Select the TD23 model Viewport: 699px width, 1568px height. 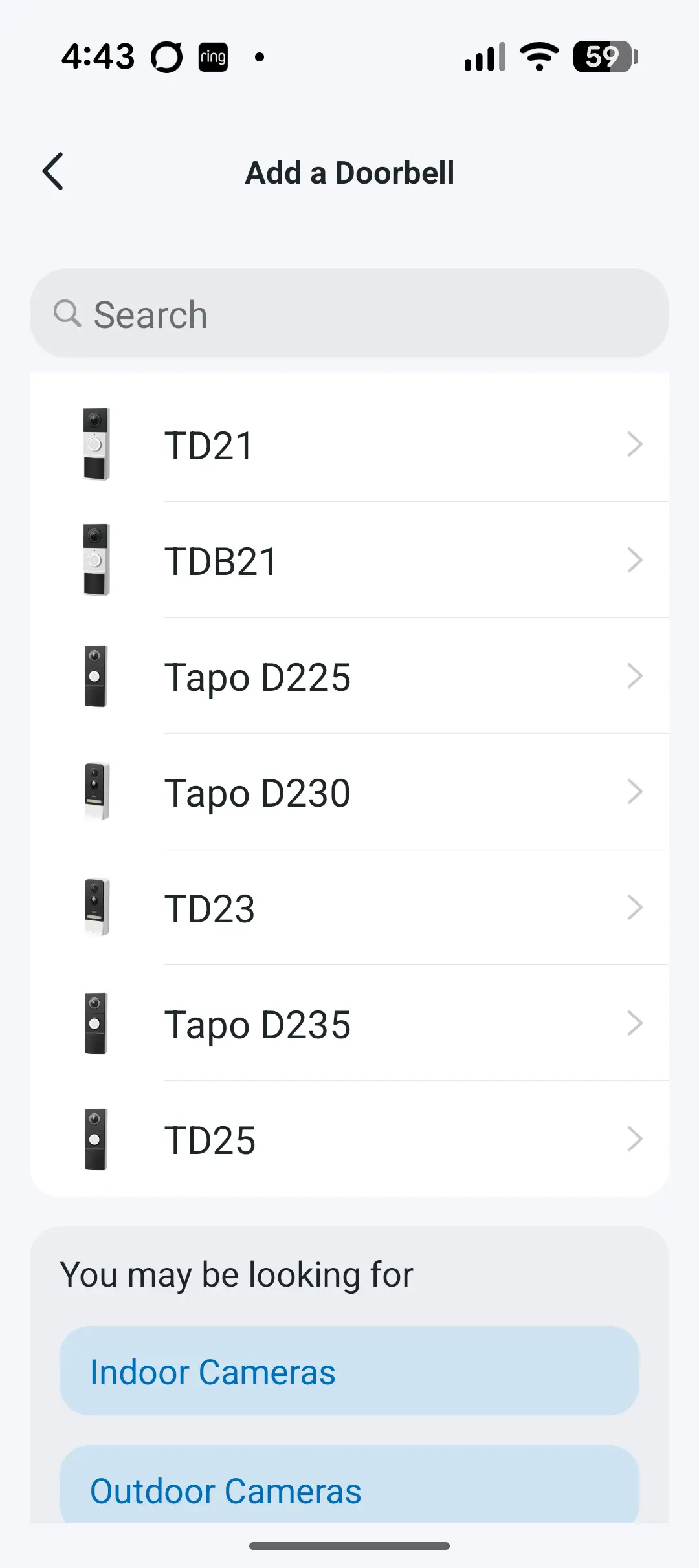tap(349, 908)
